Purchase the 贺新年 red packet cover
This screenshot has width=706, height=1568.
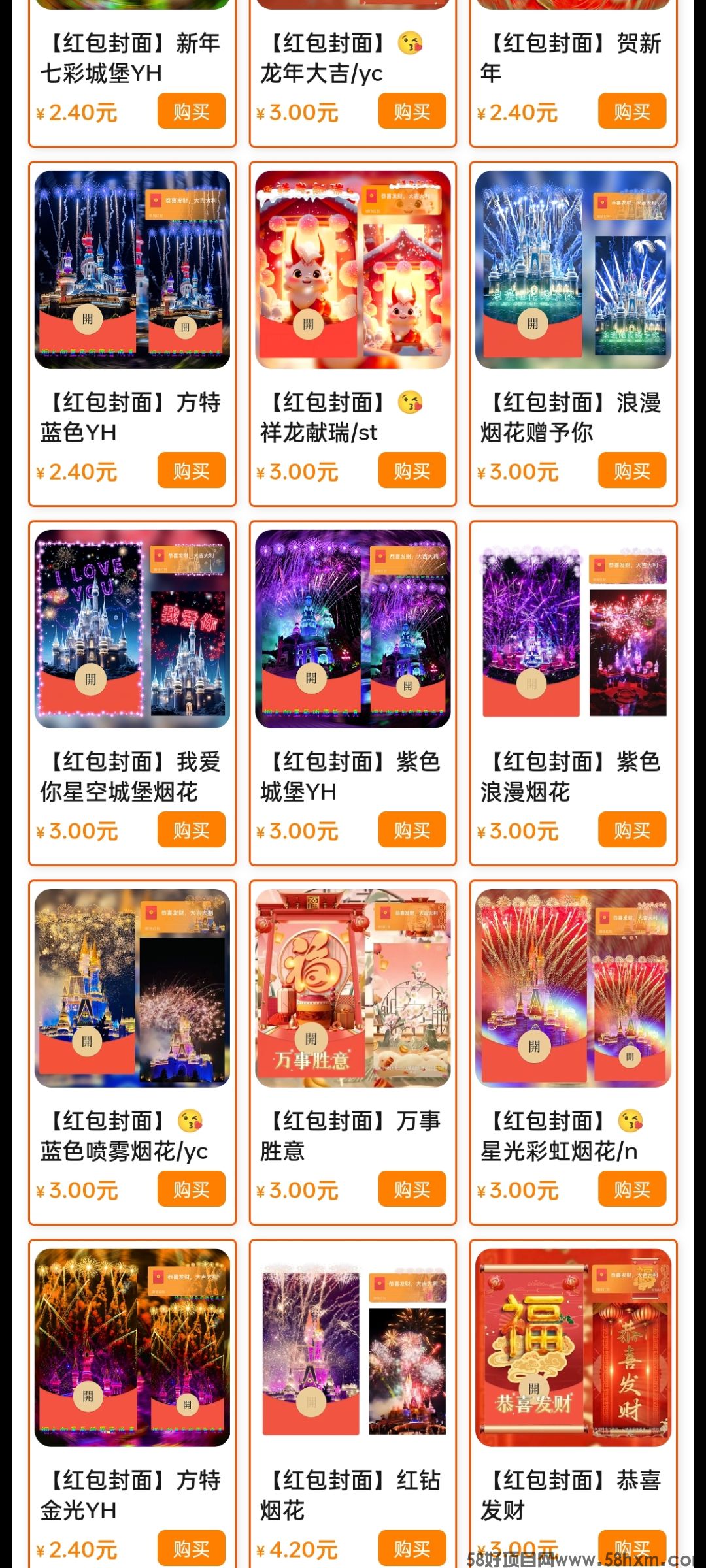[x=631, y=111]
